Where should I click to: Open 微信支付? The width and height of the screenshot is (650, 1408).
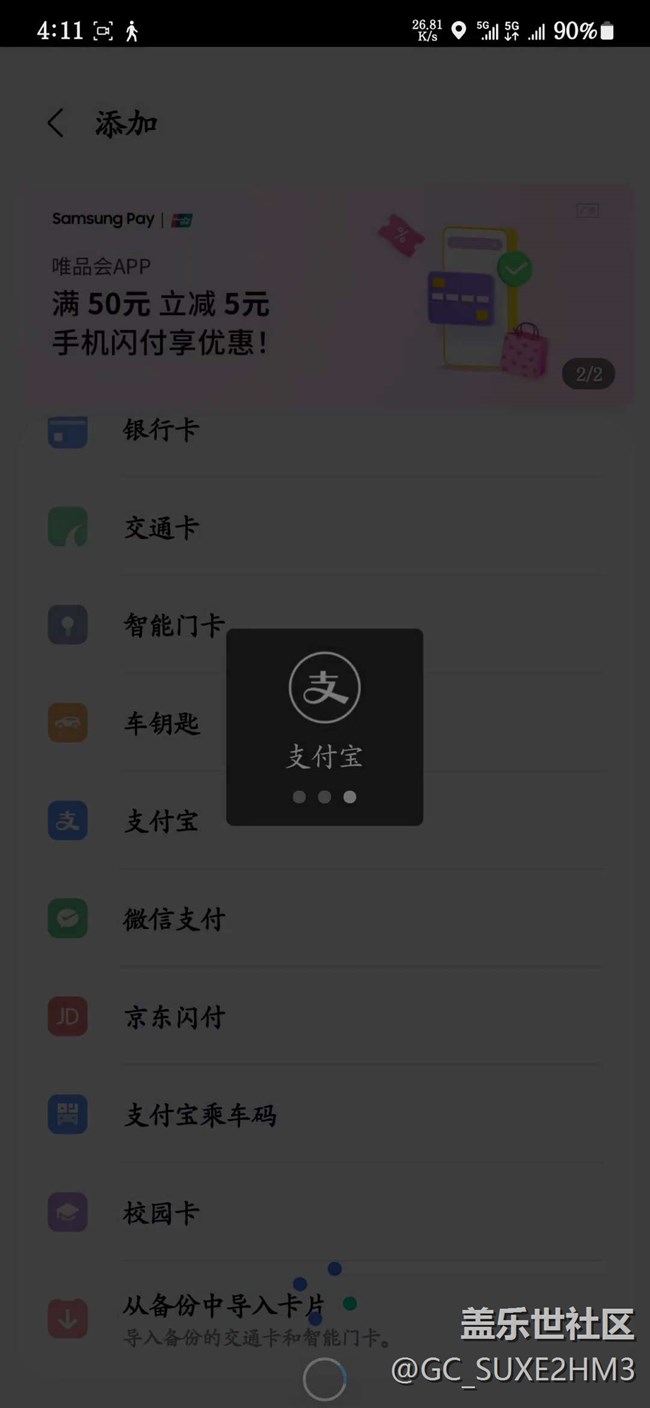[x=325, y=919]
